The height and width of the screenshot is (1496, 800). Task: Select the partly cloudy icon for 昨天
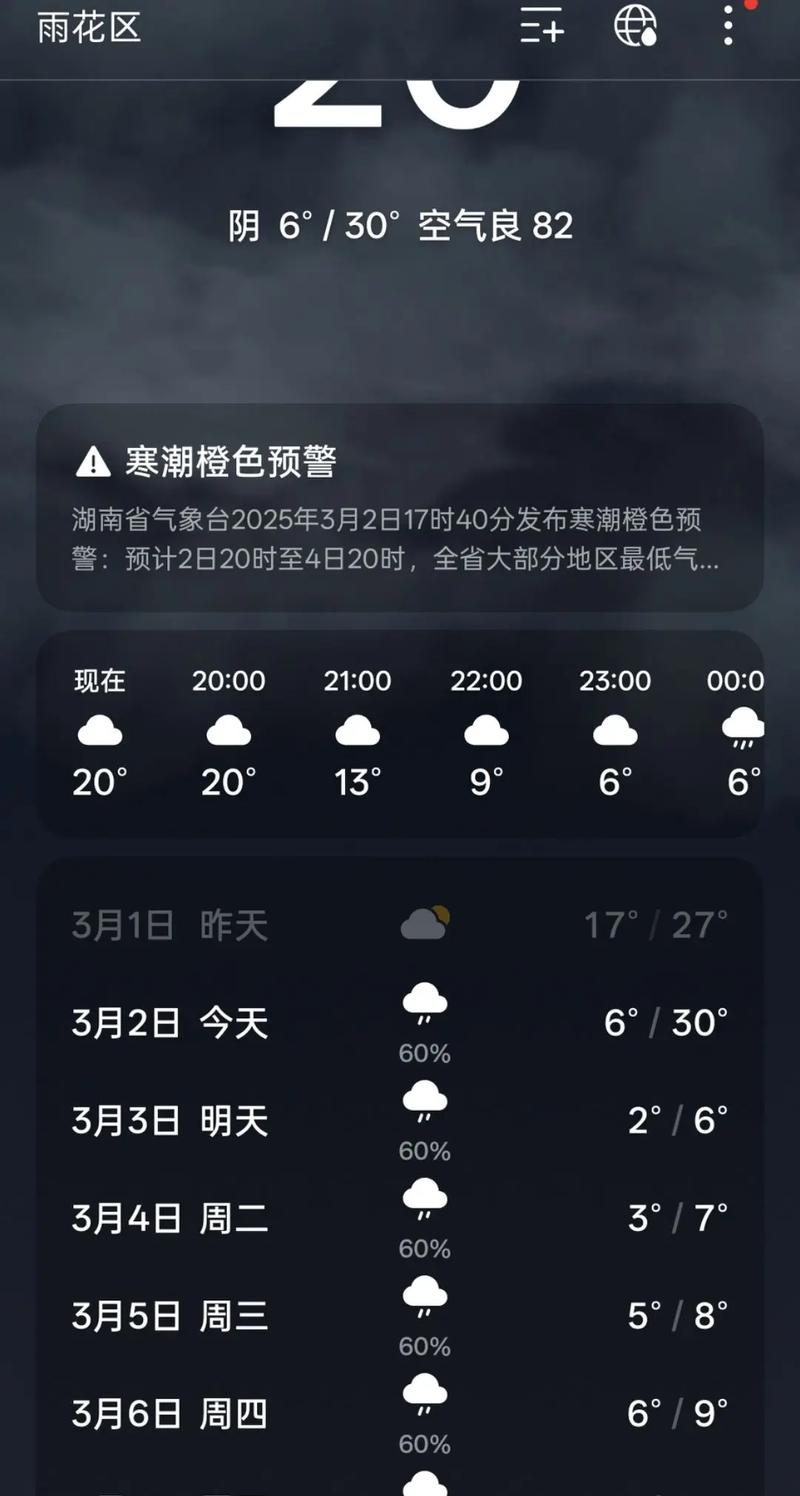(424, 921)
